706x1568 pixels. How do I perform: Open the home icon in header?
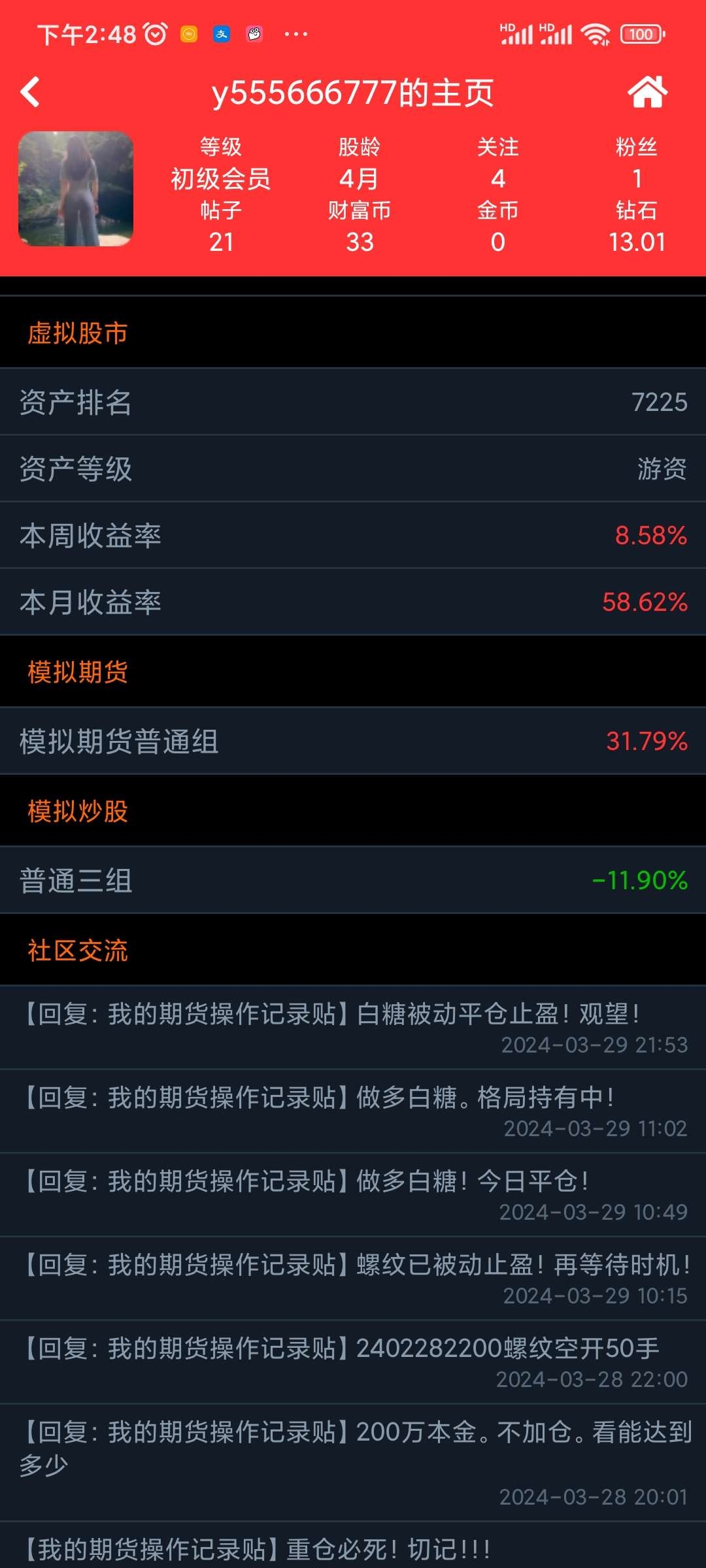[648, 91]
